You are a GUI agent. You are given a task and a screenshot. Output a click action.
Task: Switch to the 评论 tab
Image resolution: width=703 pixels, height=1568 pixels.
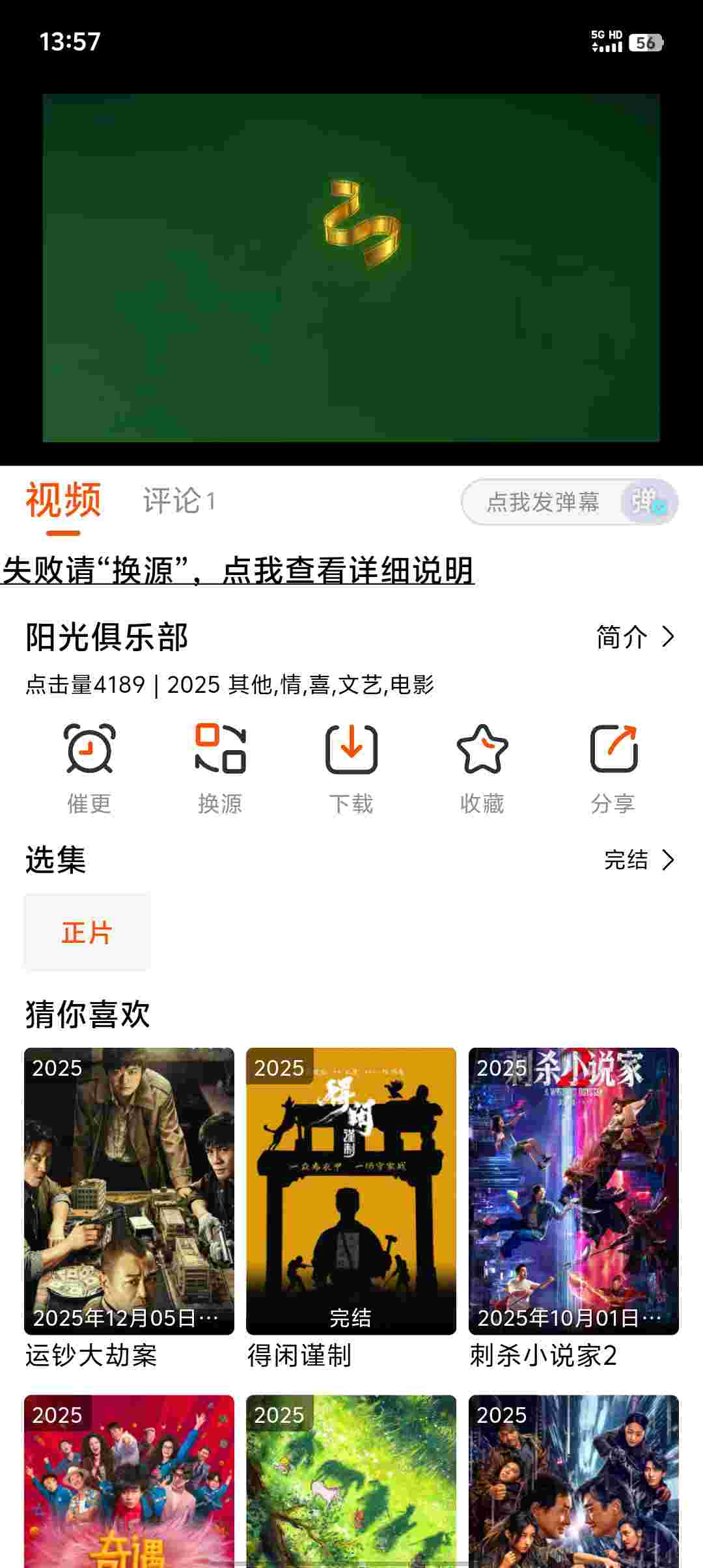(x=178, y=501)
